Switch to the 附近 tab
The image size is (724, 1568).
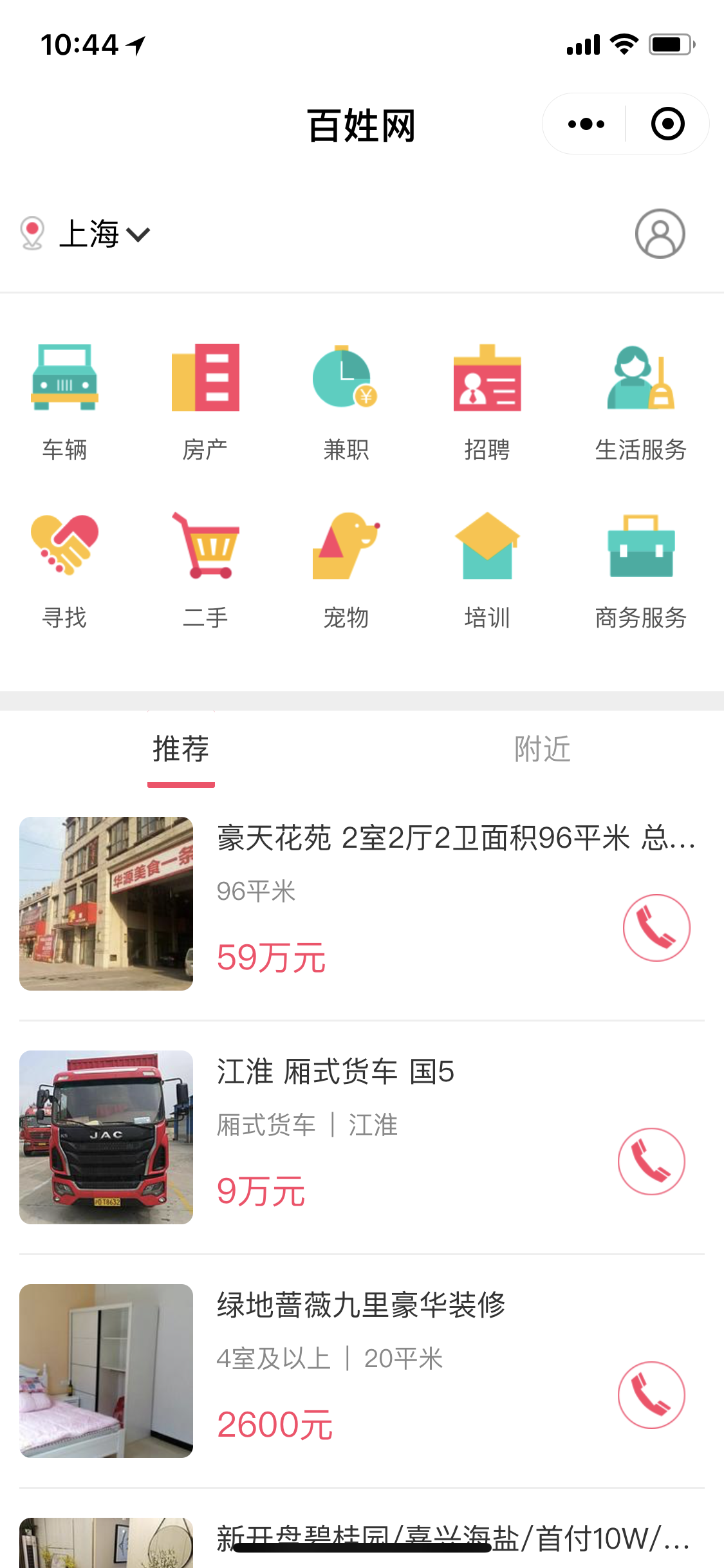point(543,749)
